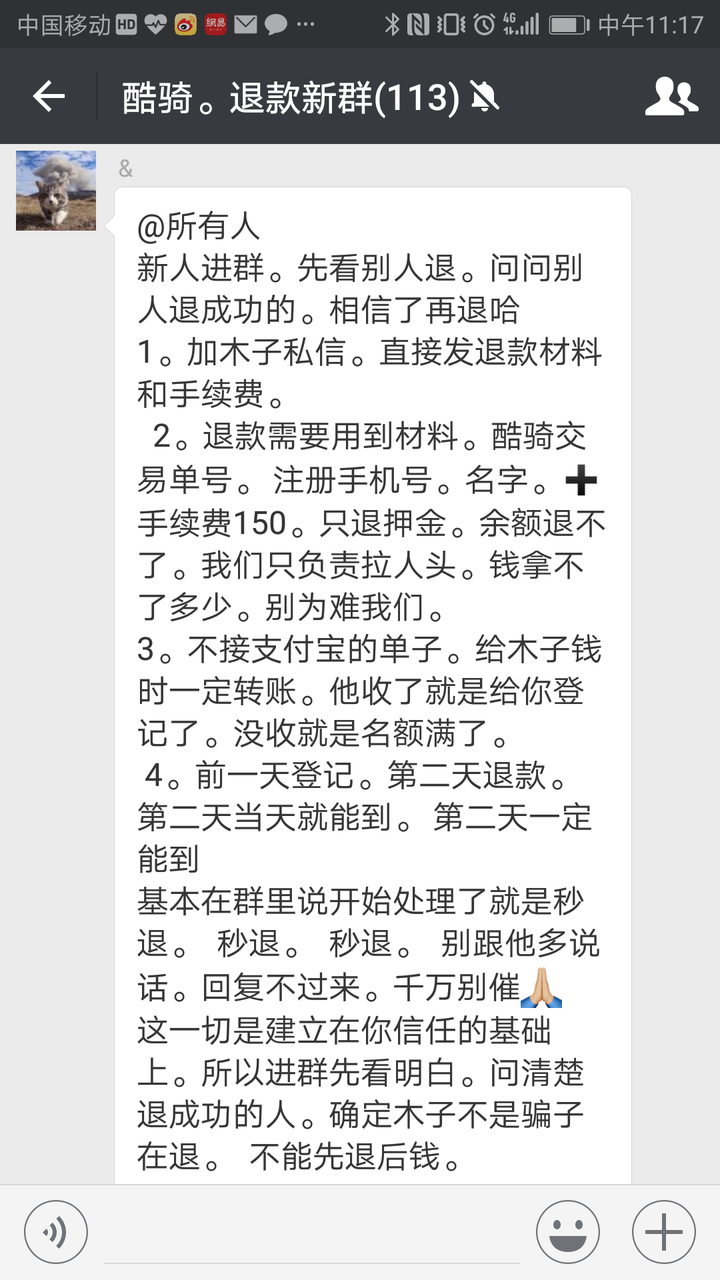720x1280 pixels.
Task: Switch to voice message input
Action: click(x=56, y=1231)
